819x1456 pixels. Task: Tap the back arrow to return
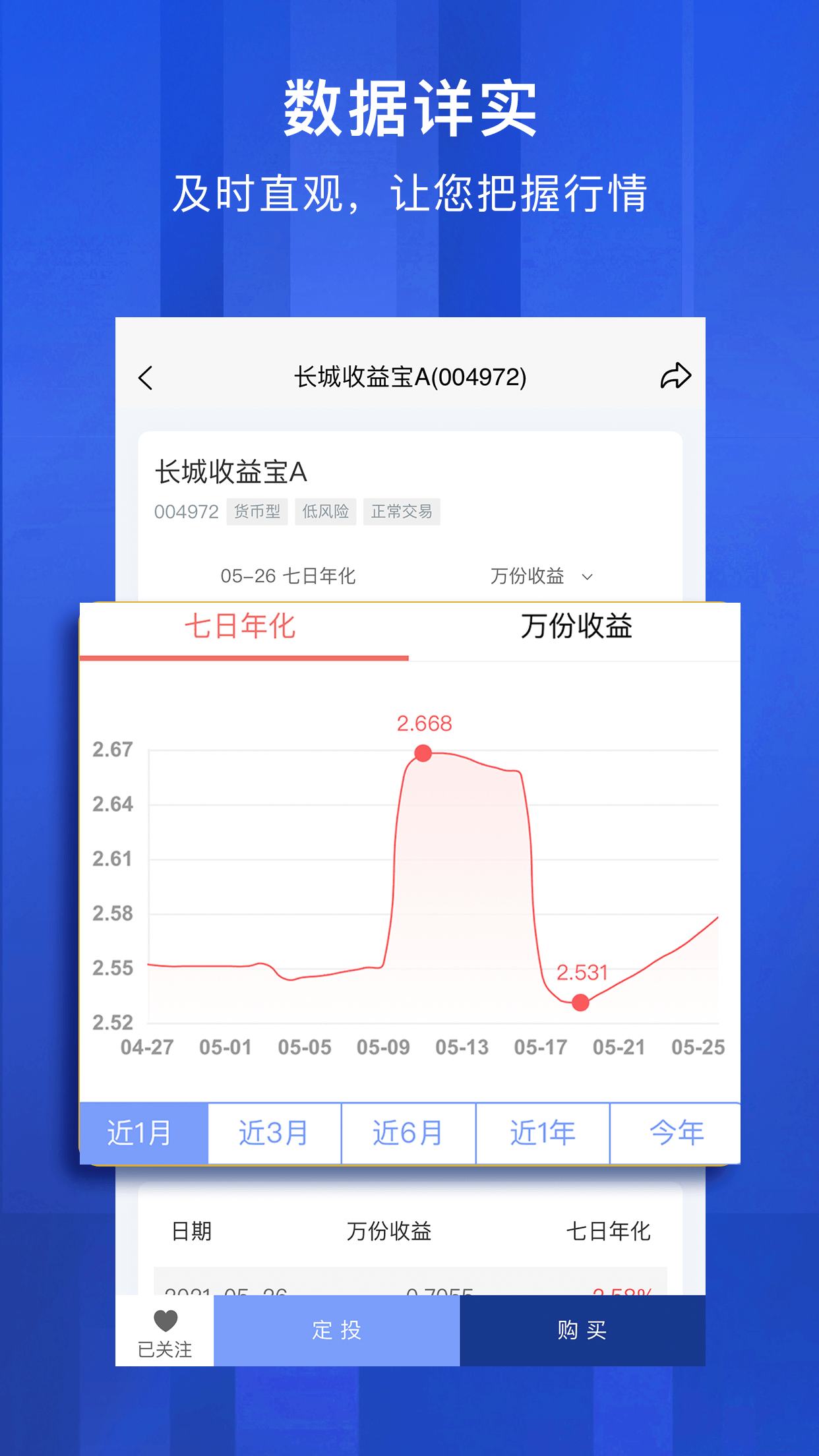(x=146, y=377)
